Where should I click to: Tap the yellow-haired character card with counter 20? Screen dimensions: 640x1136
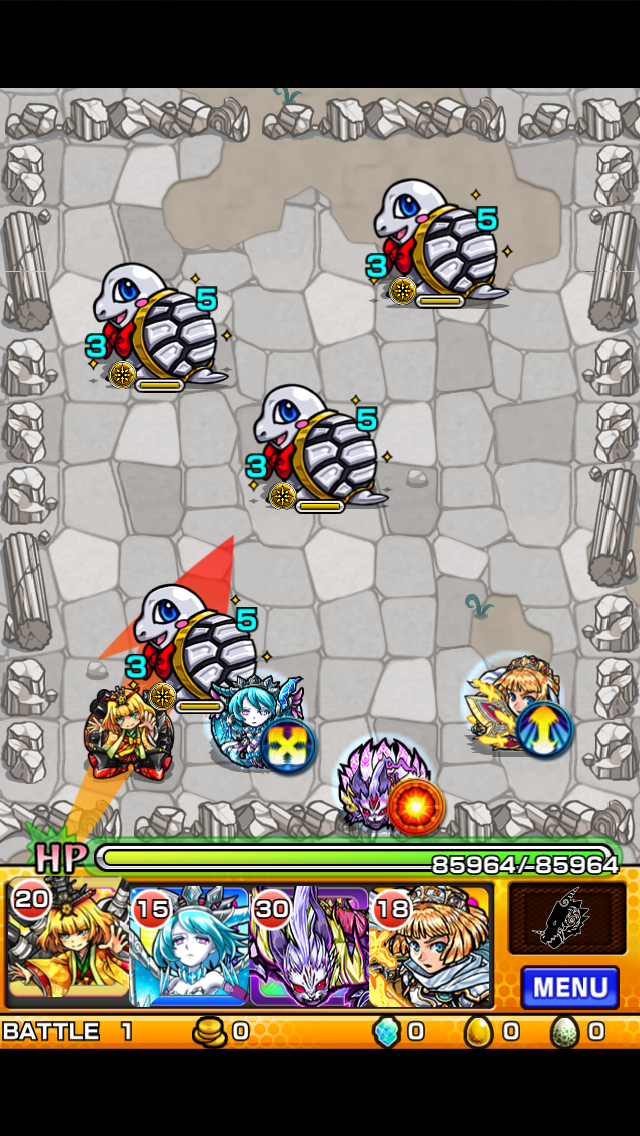(x=68, y=945)
